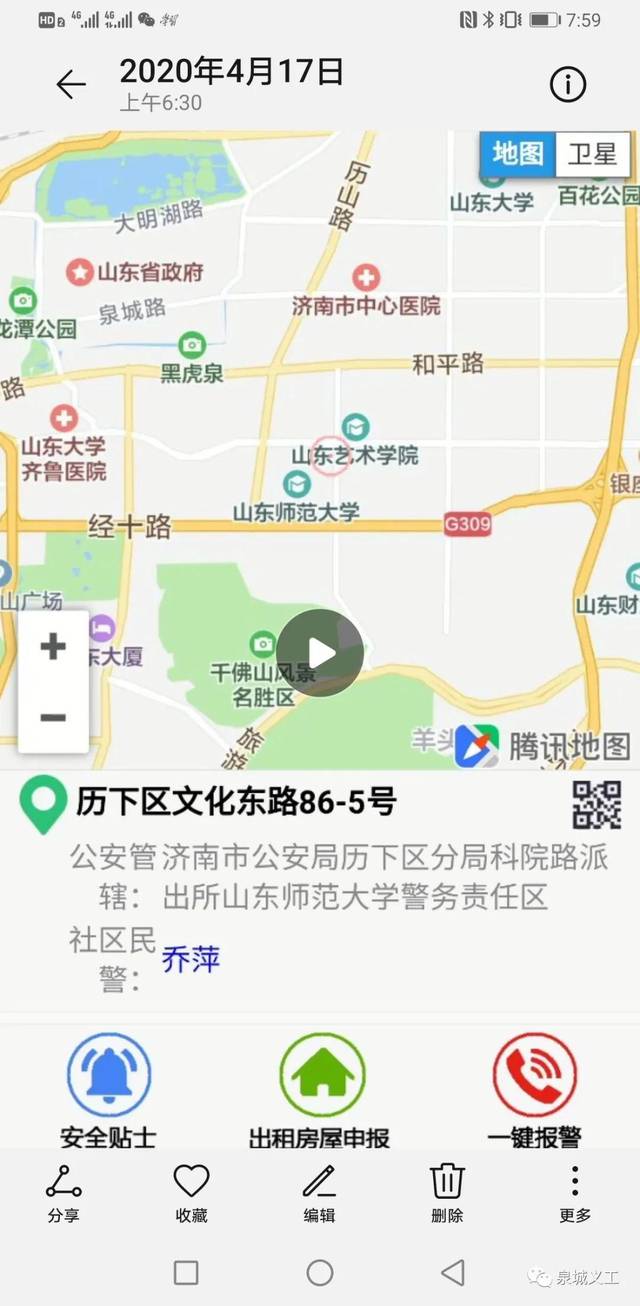Share this video
The height and width of the screenshot is (1306, 640).
(64, 1193)
